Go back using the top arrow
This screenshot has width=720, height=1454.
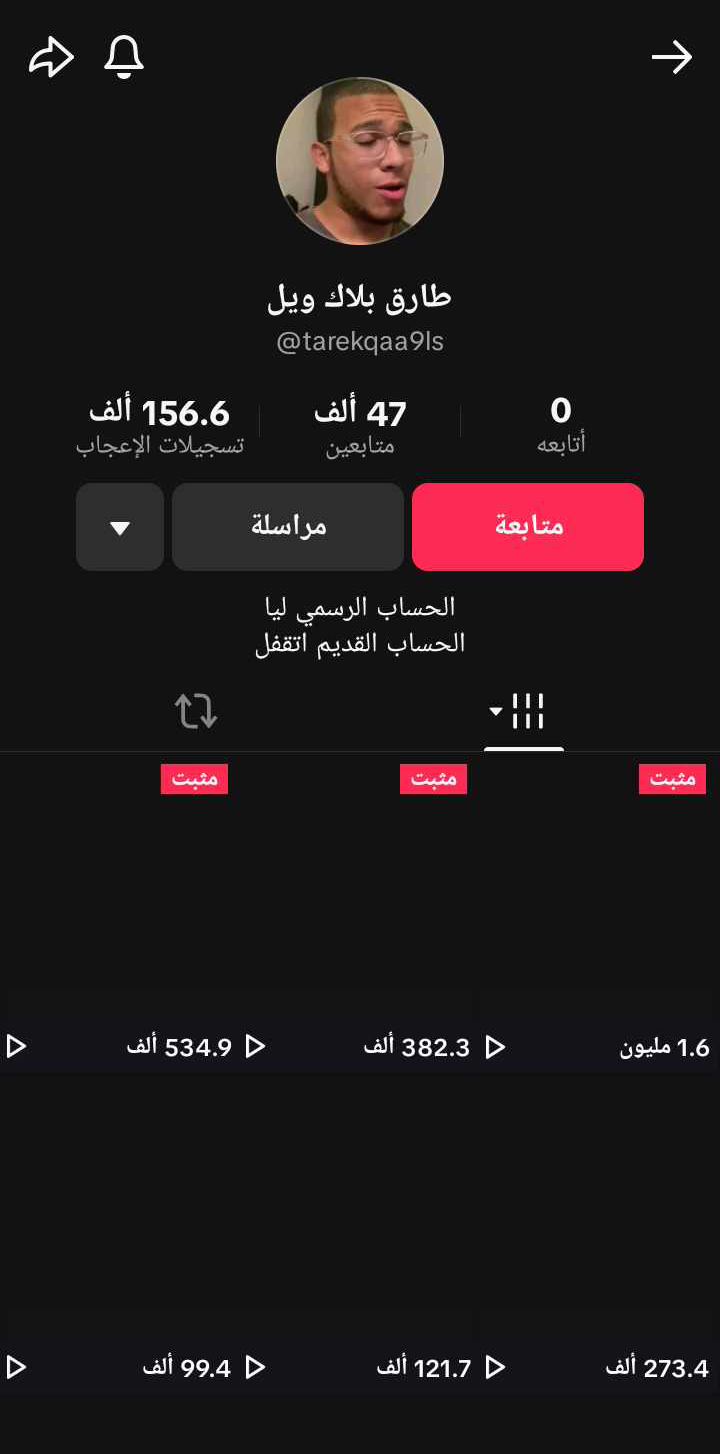[672, 57]
